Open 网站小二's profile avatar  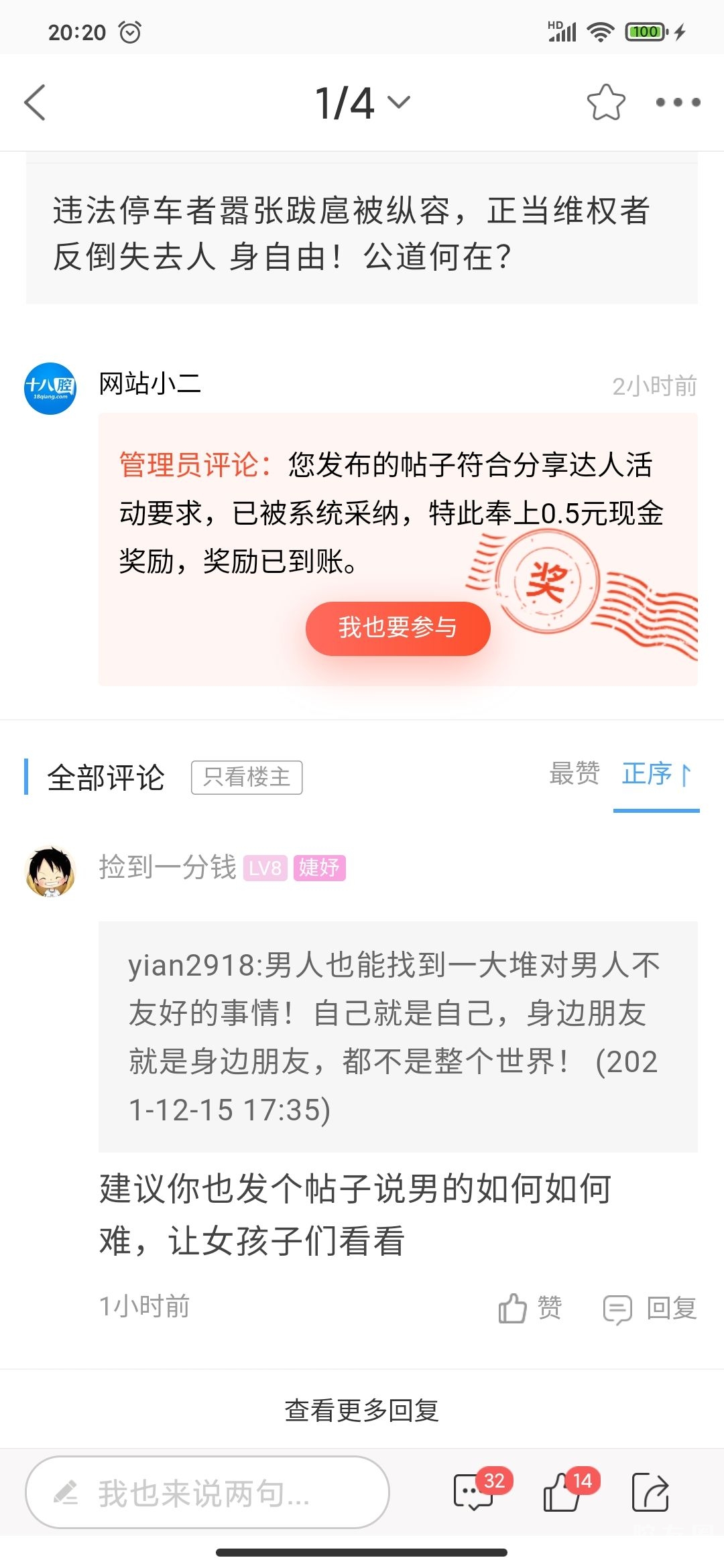tap(50, 389)
